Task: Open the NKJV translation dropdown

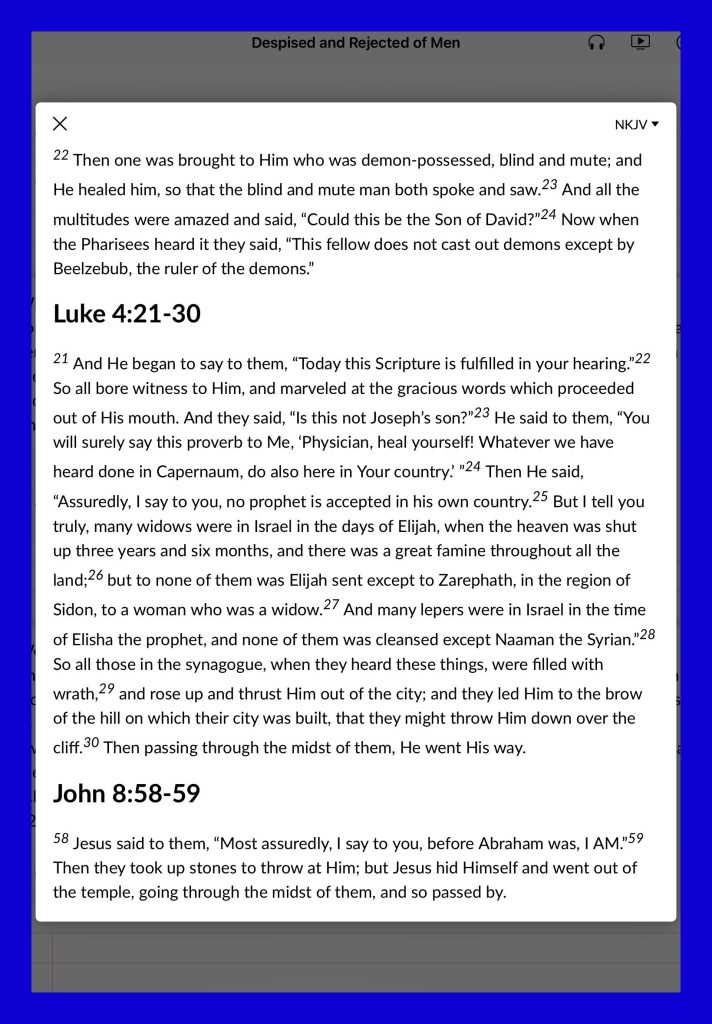Action: 636,125
